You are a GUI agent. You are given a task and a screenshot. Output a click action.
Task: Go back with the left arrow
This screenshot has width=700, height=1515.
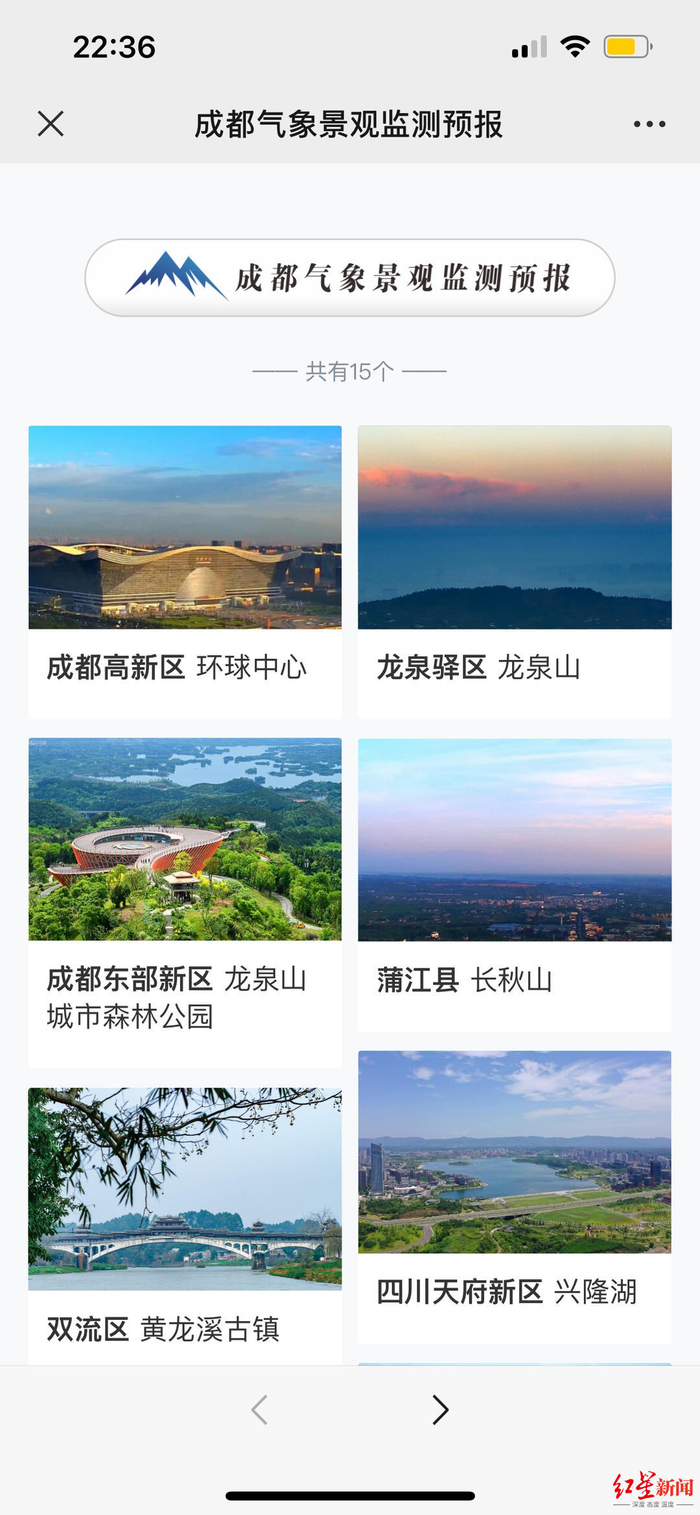pyautogui.click(x=259, y=1410)
